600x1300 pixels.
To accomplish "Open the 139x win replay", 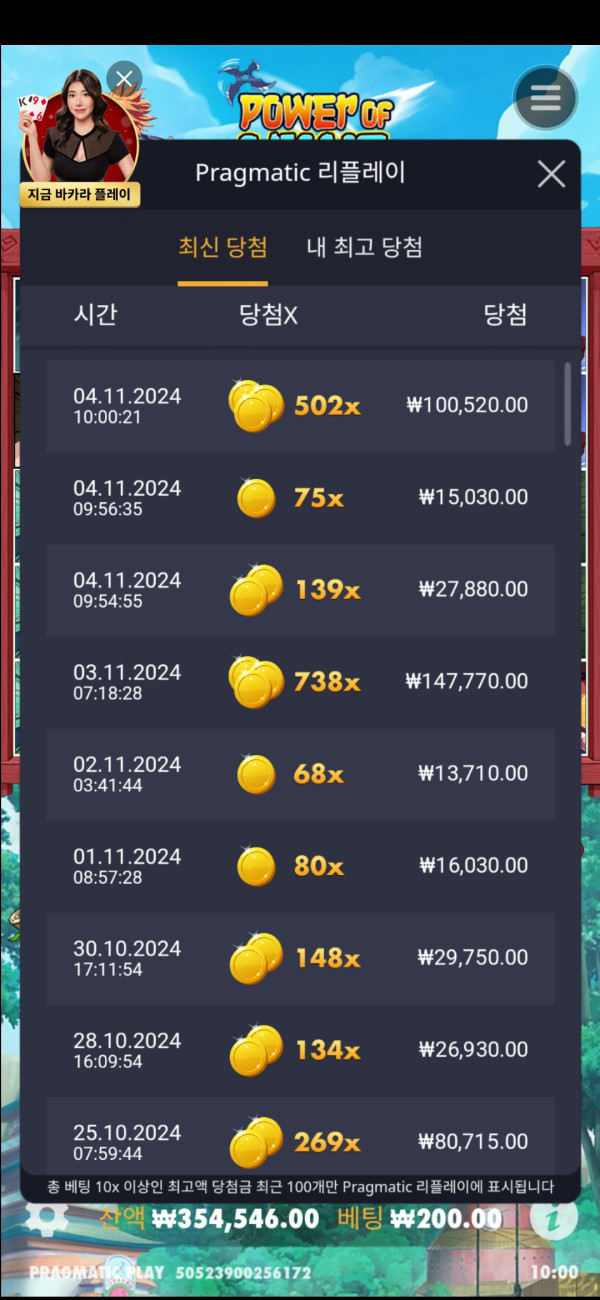I will tap(300, 589).
